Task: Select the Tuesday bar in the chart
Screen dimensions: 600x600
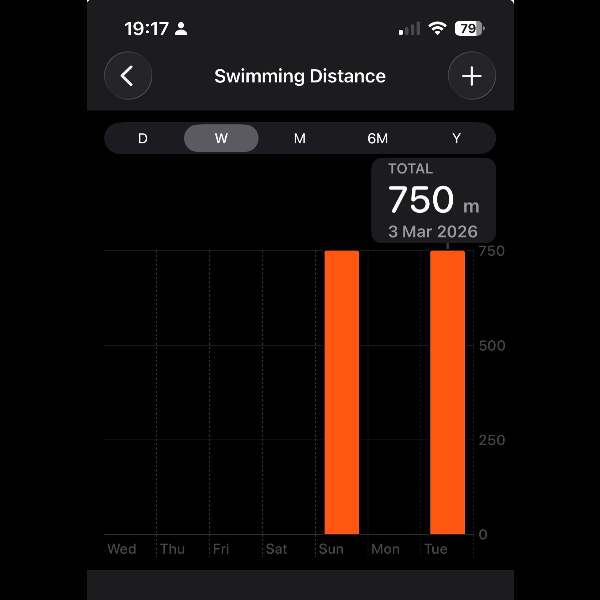Action: tap(447, 392)
